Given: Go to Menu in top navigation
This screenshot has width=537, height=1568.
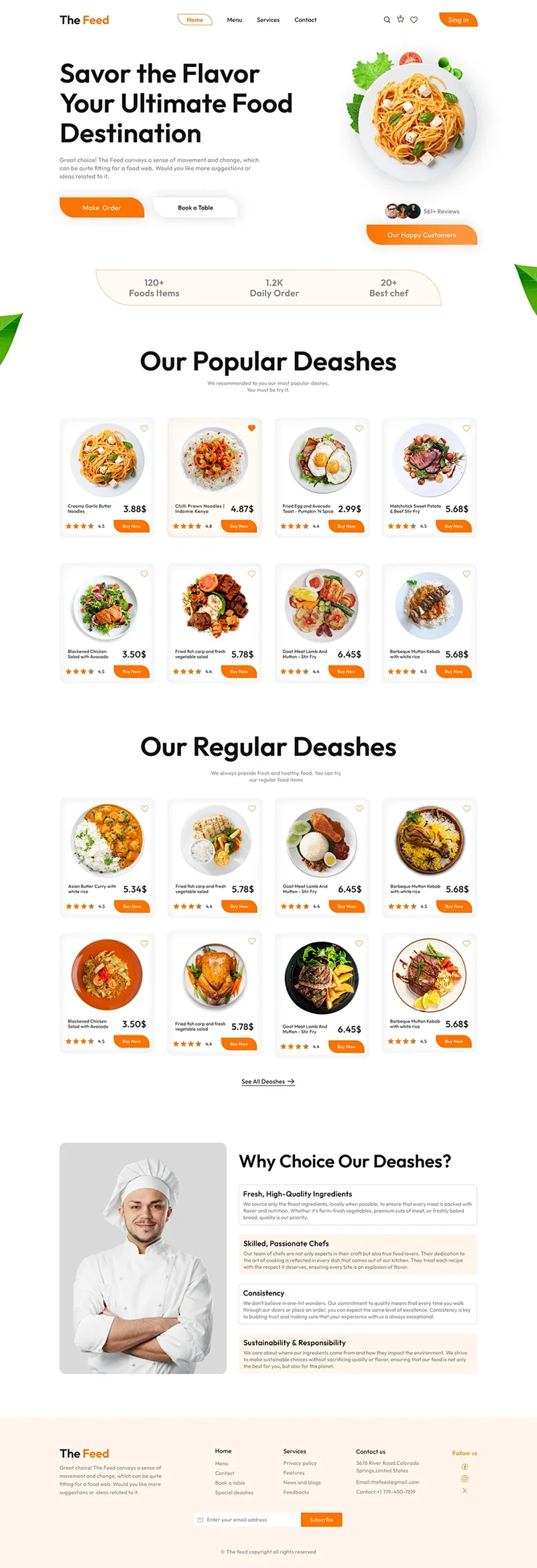Looking at the screenshot, I should (235, 20).
